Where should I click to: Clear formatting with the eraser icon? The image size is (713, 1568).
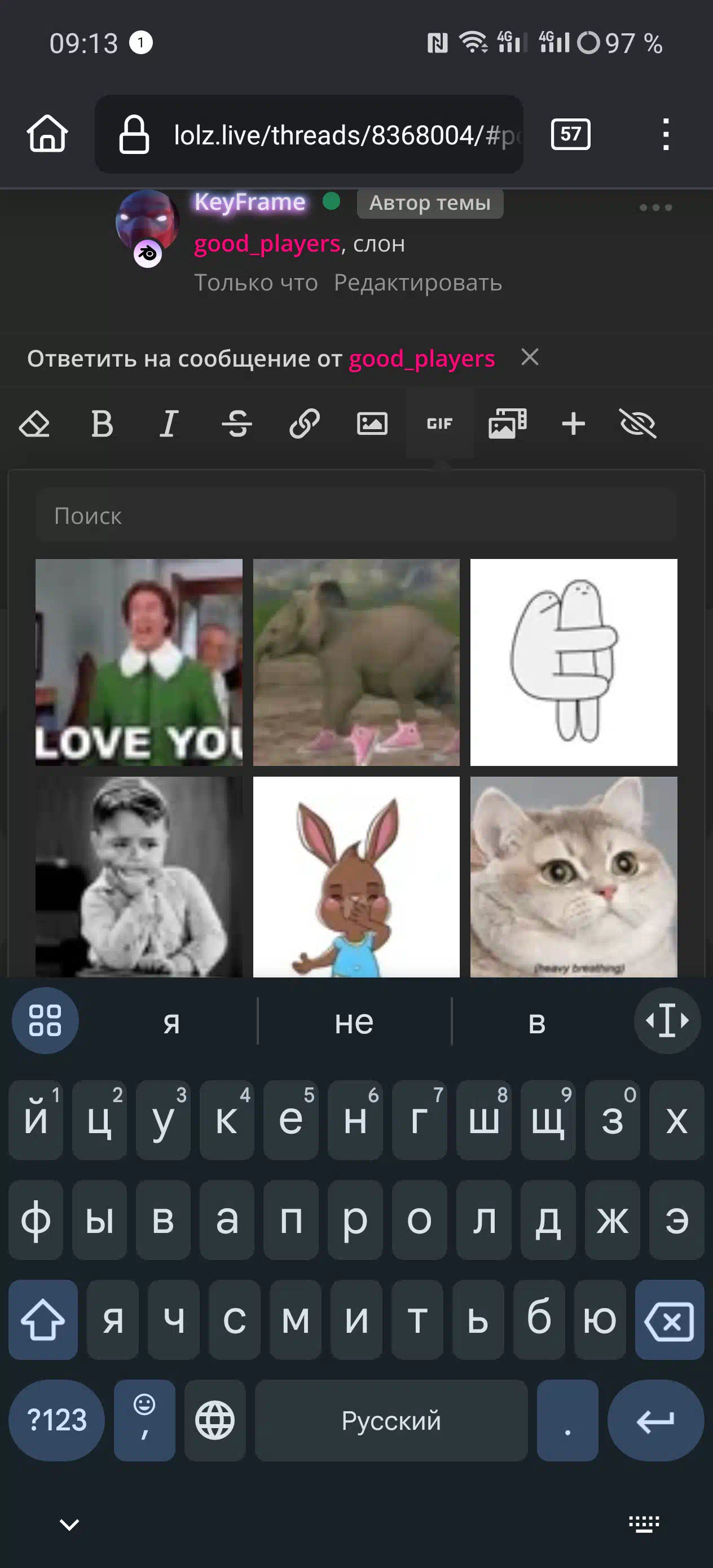pos(34,424)
